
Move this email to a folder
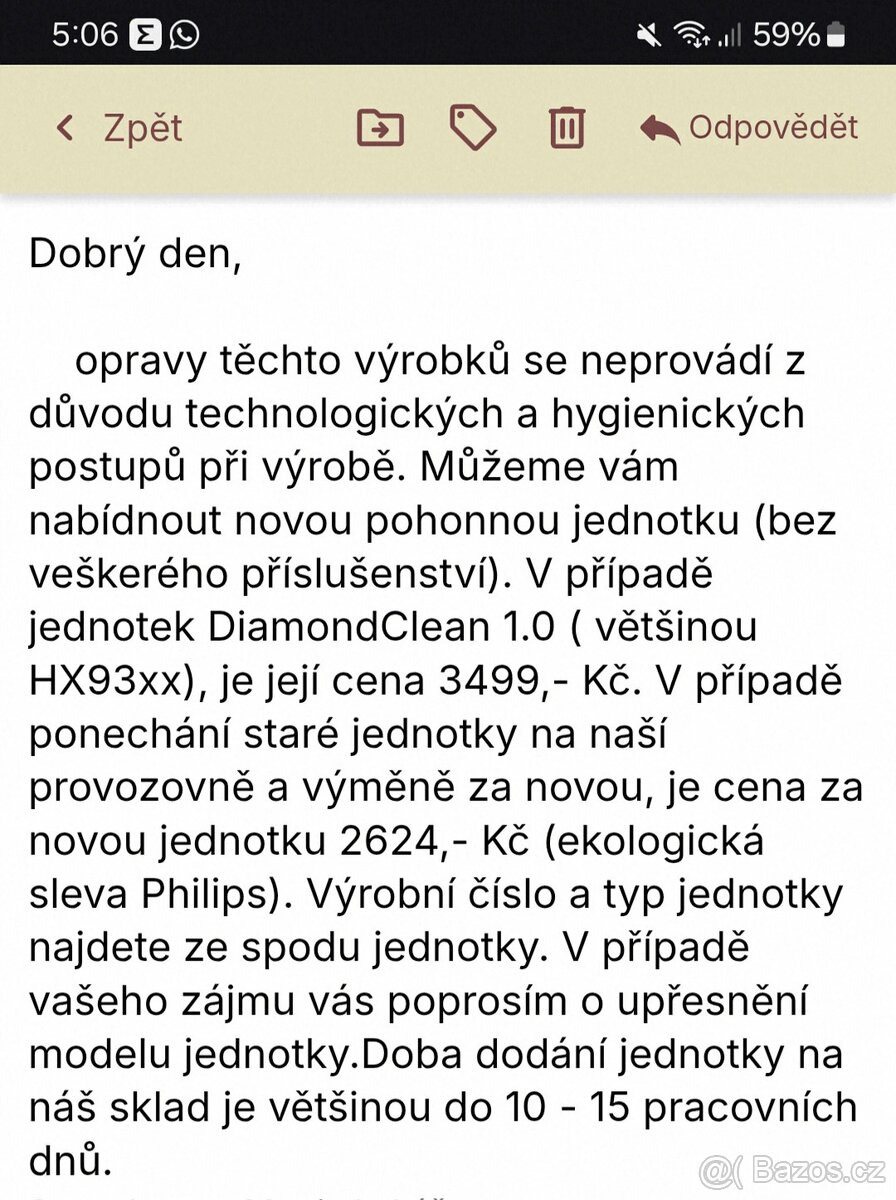(380, 128)
